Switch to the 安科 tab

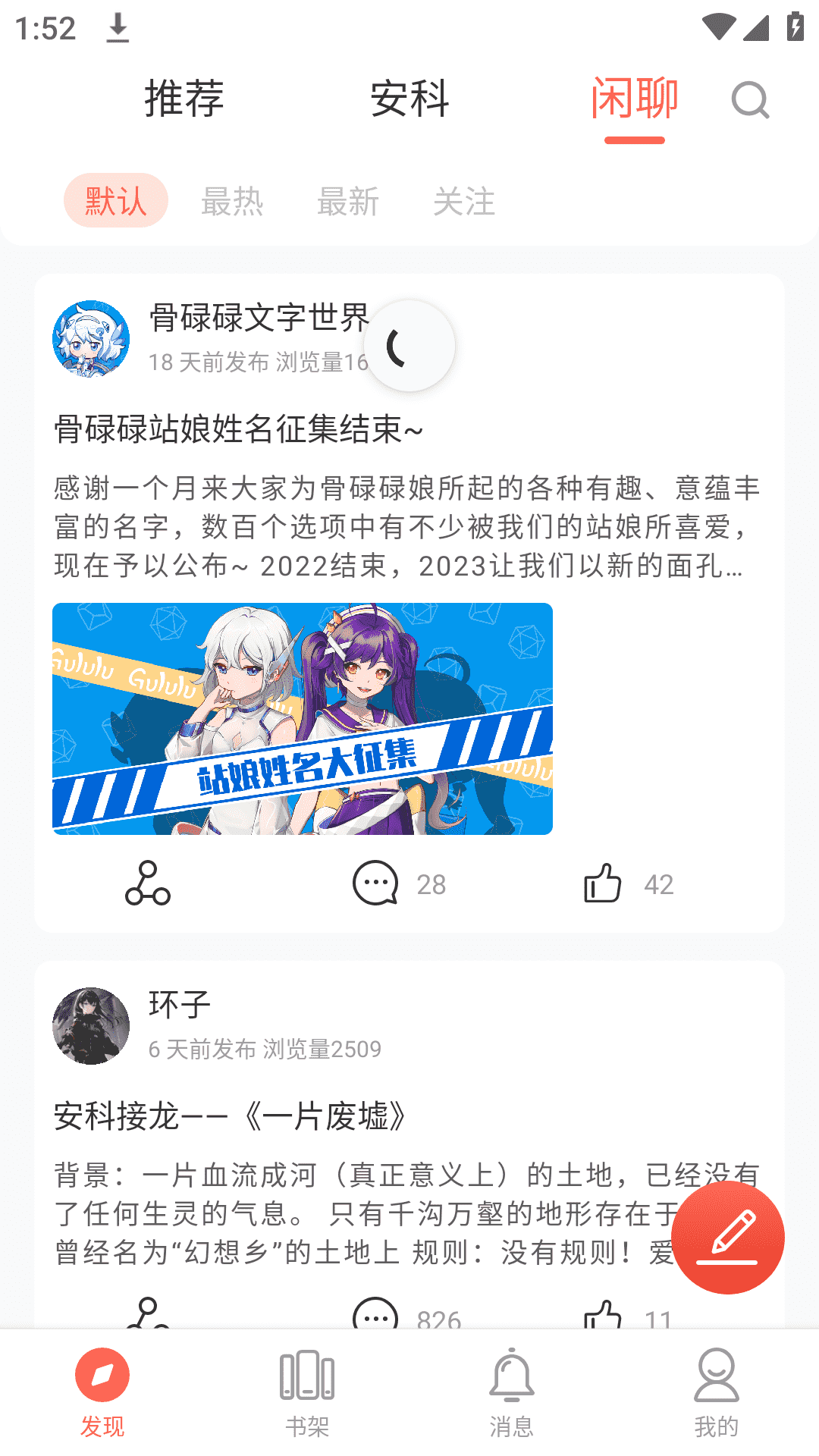(x=409, y=99)
